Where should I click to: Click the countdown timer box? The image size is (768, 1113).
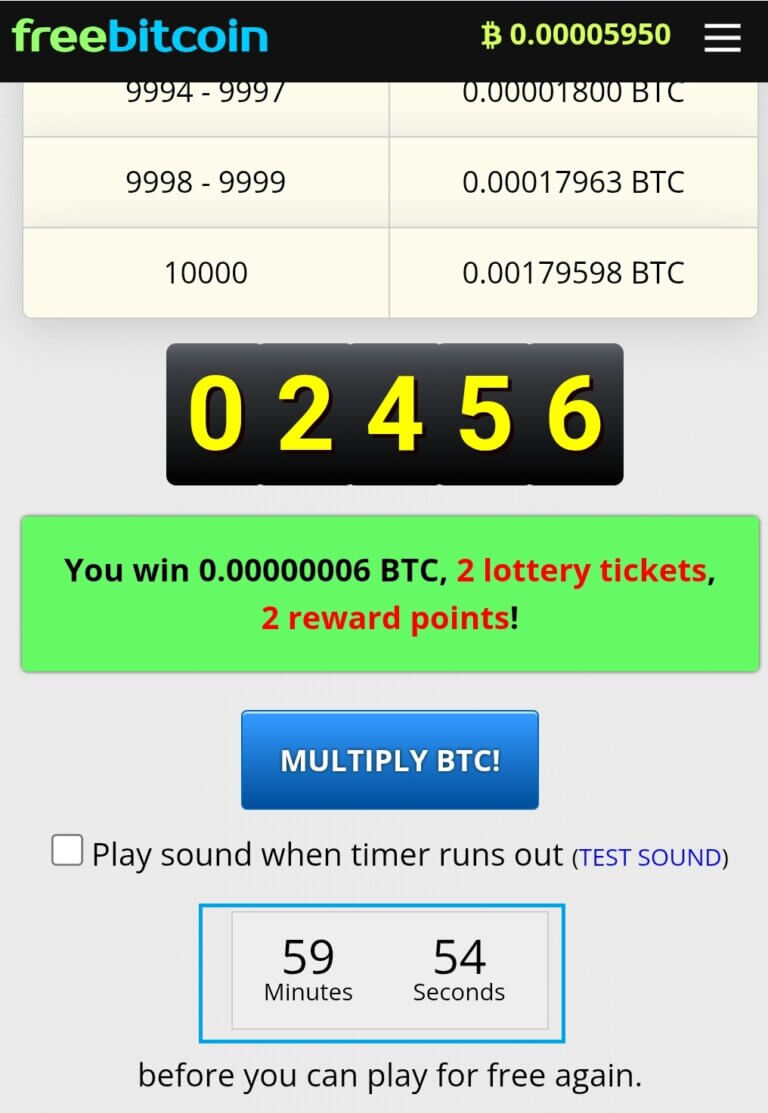tap(384, 972)
